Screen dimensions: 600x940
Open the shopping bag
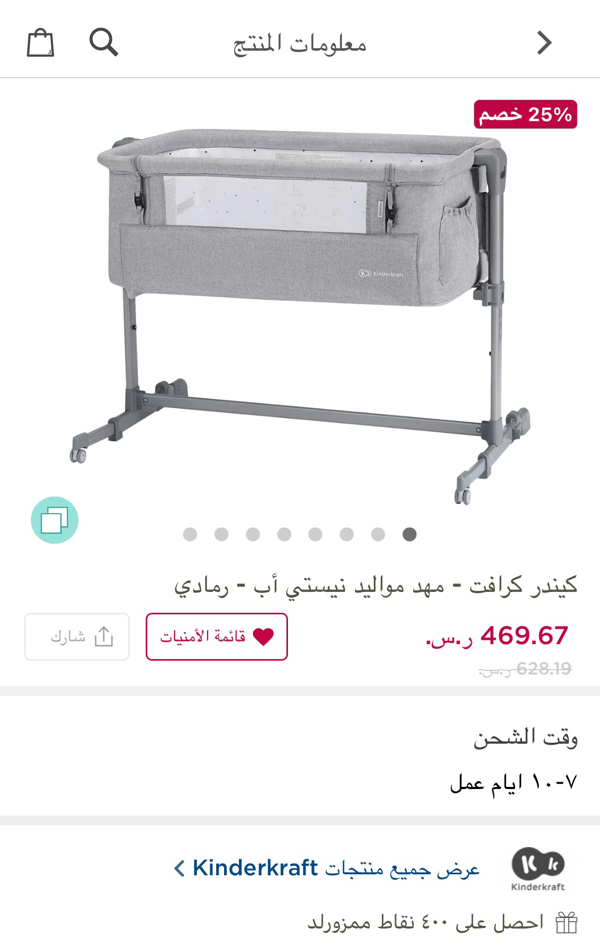(41, 43)
